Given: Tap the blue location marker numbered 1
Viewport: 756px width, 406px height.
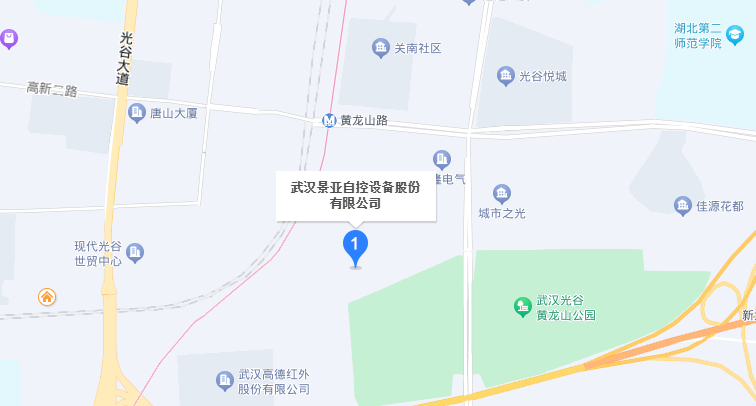Looking at the screenshot, I should (x=355, y=244).
